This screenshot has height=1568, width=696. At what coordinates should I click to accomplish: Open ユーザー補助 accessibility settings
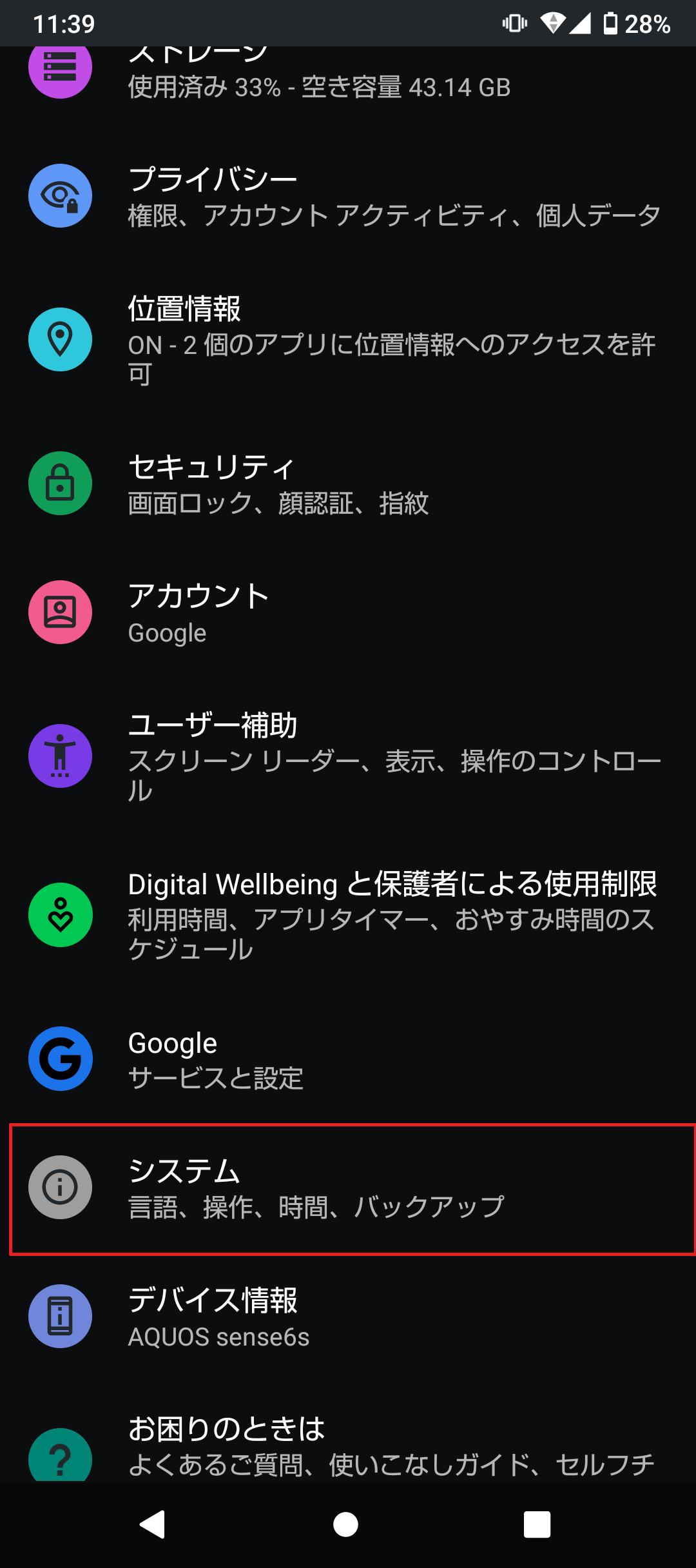click(348, 756)
